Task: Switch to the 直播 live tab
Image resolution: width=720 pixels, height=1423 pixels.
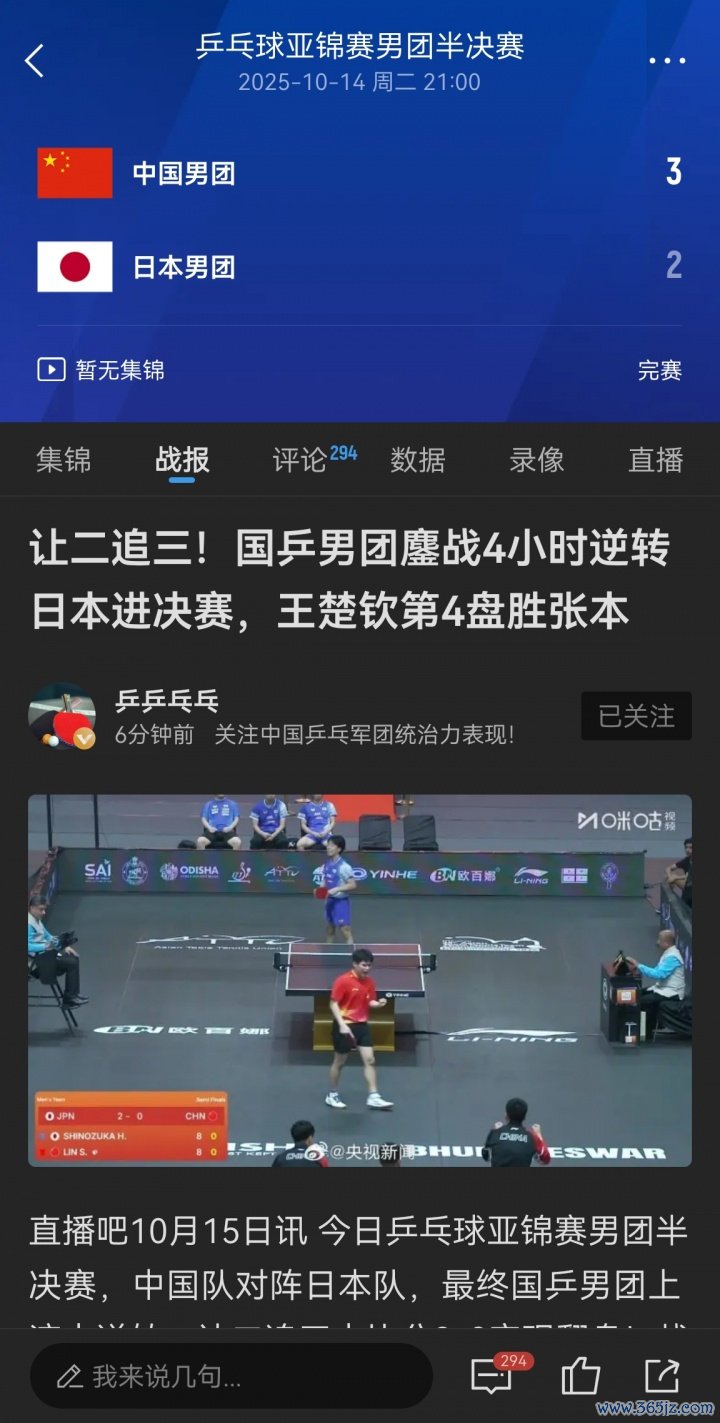Action: pos(655,460)
